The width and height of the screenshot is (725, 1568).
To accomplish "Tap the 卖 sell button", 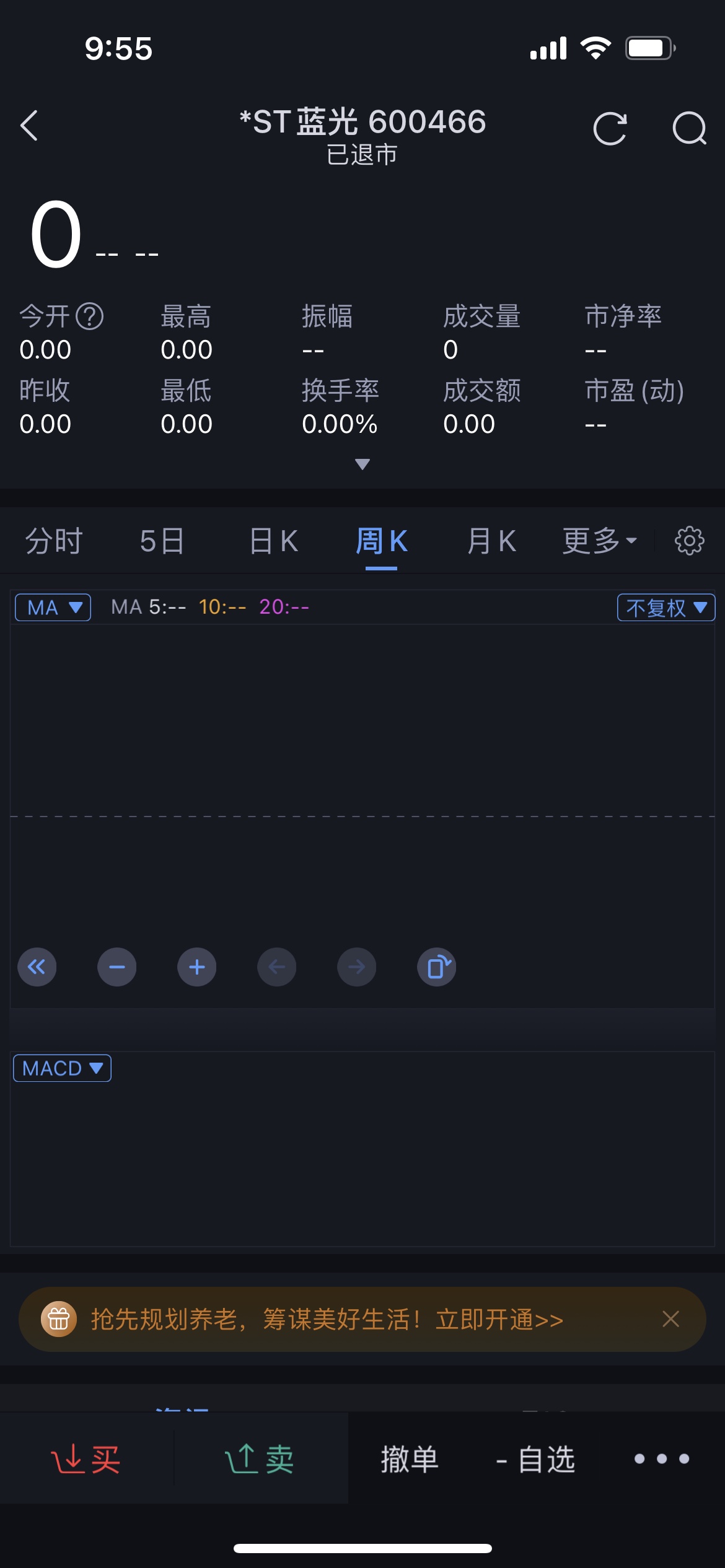I will [x=261, y=1459].
